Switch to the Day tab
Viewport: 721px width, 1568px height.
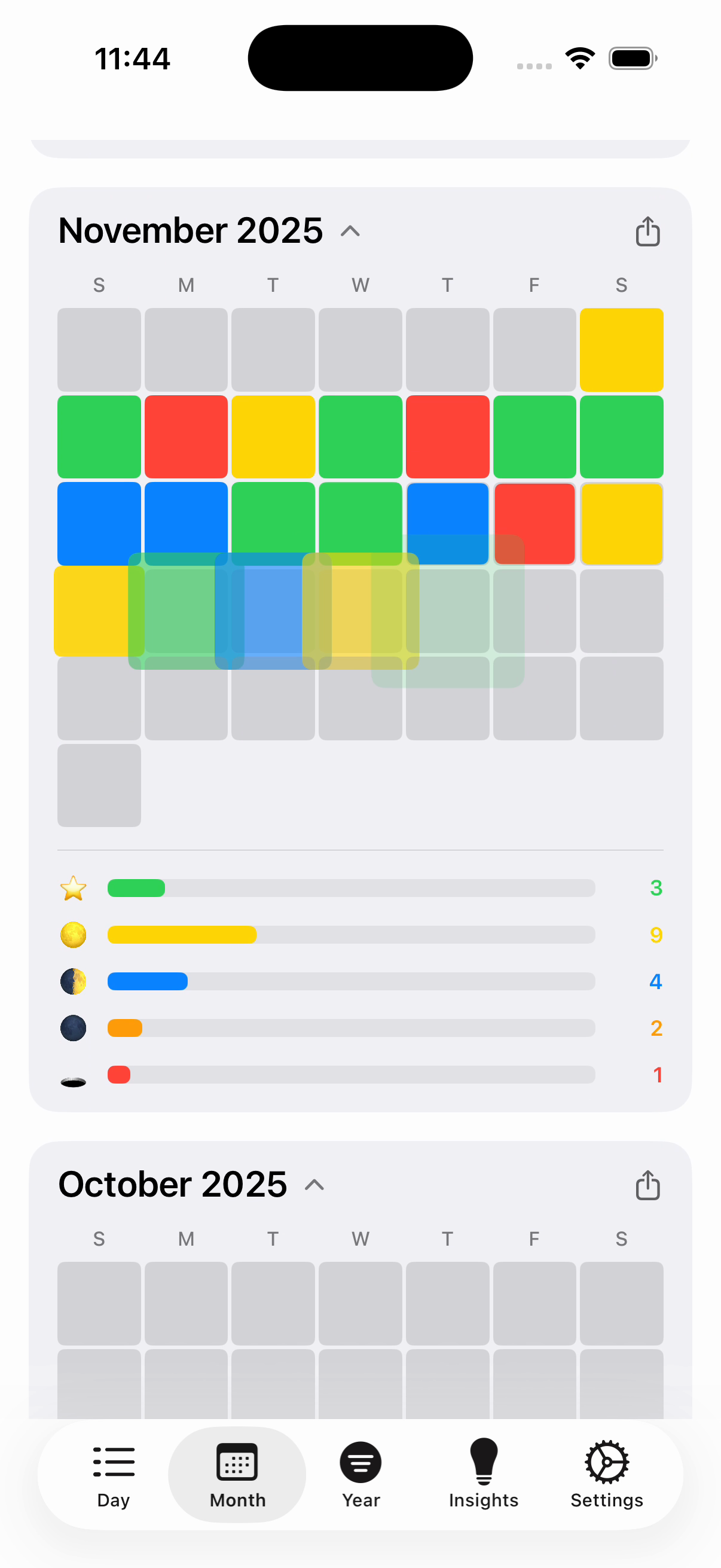pos(113,1474)
